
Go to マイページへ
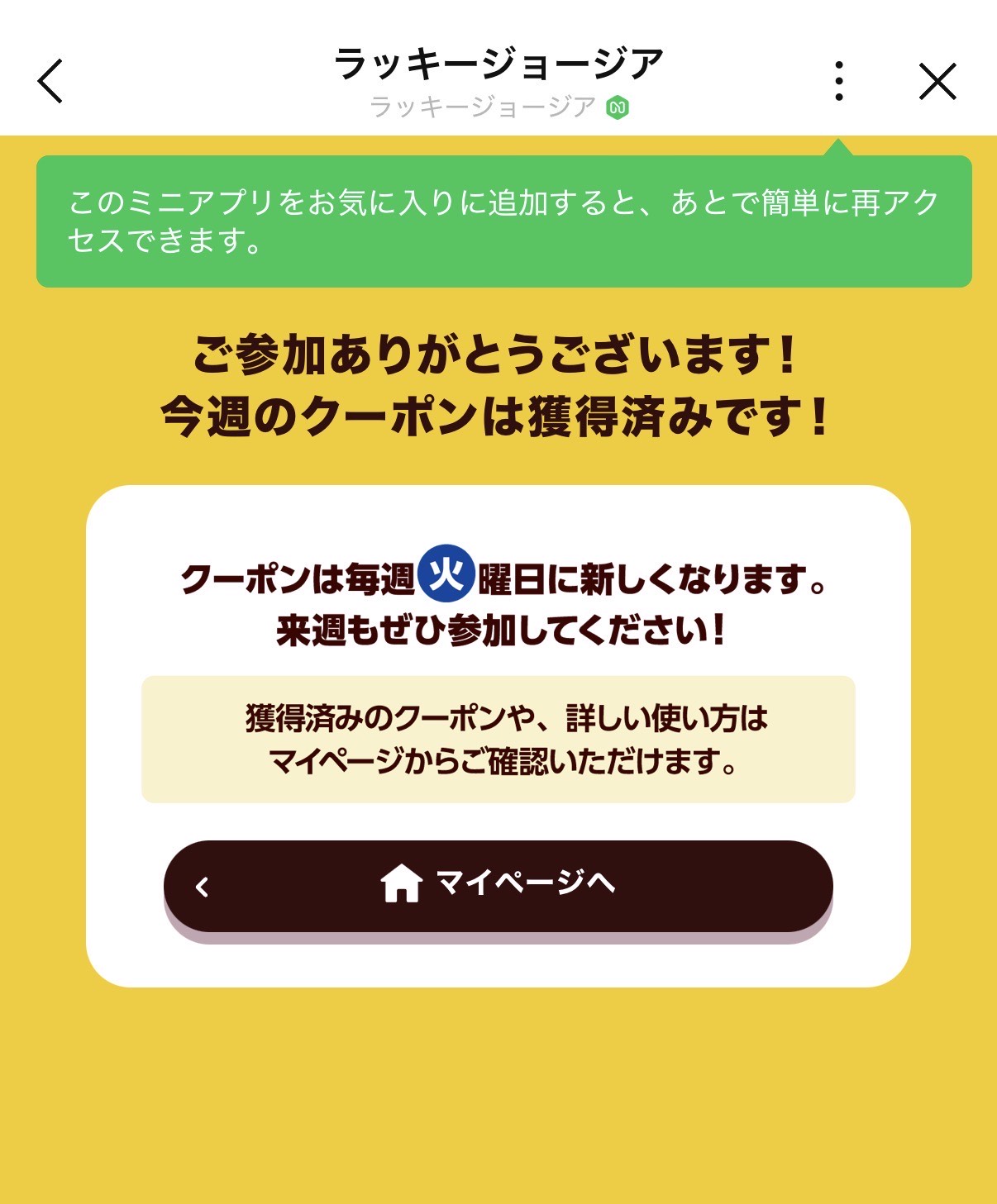[498, 886]
